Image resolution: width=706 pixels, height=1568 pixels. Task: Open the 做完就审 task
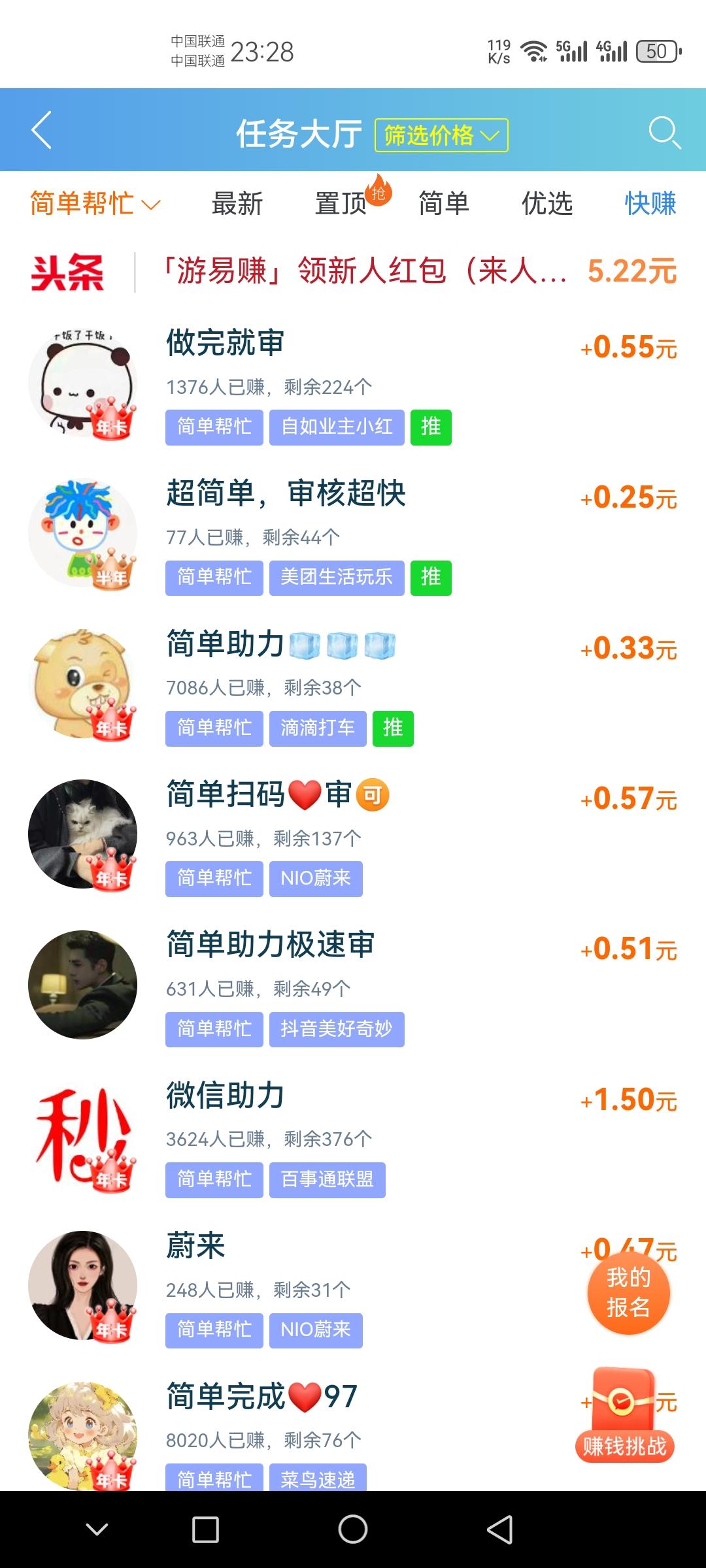click(x=353, y=385)
